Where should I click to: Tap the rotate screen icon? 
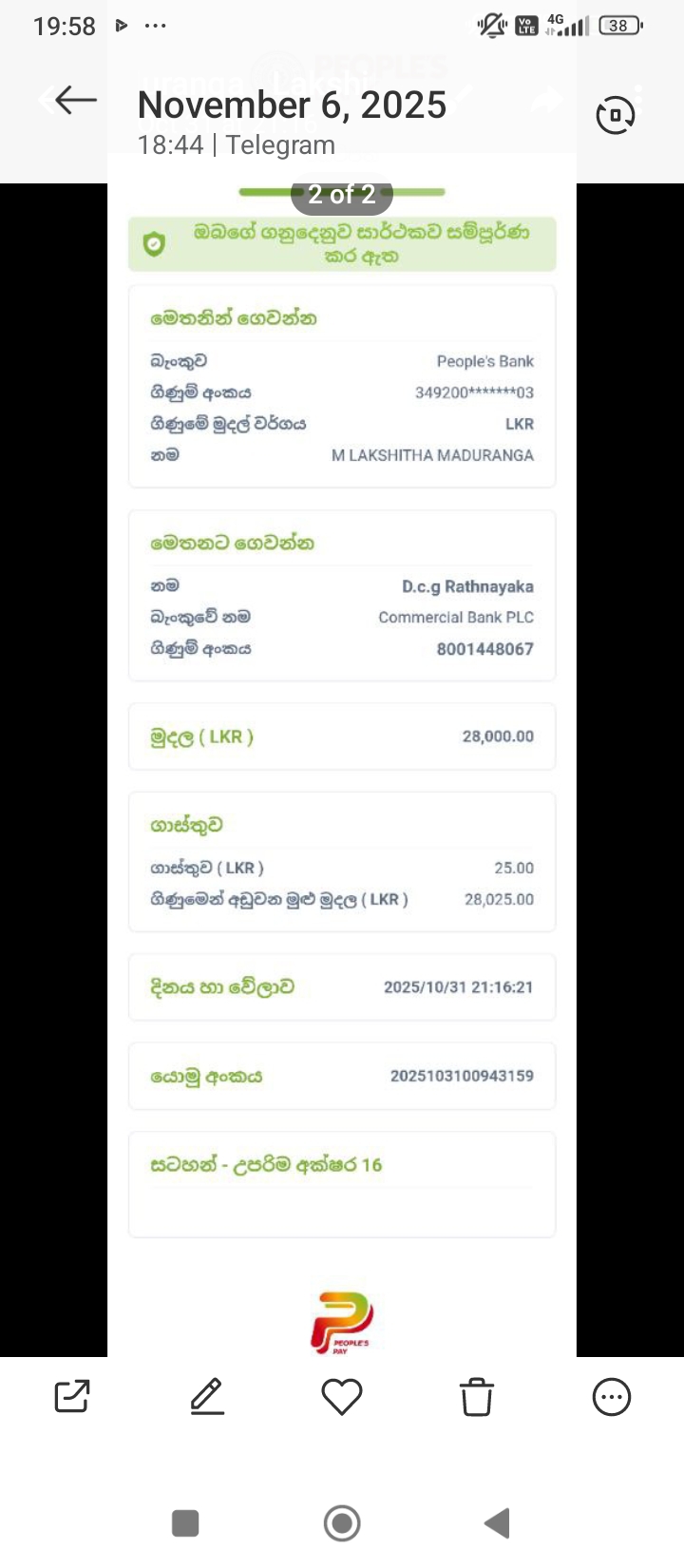pos(615,115)
